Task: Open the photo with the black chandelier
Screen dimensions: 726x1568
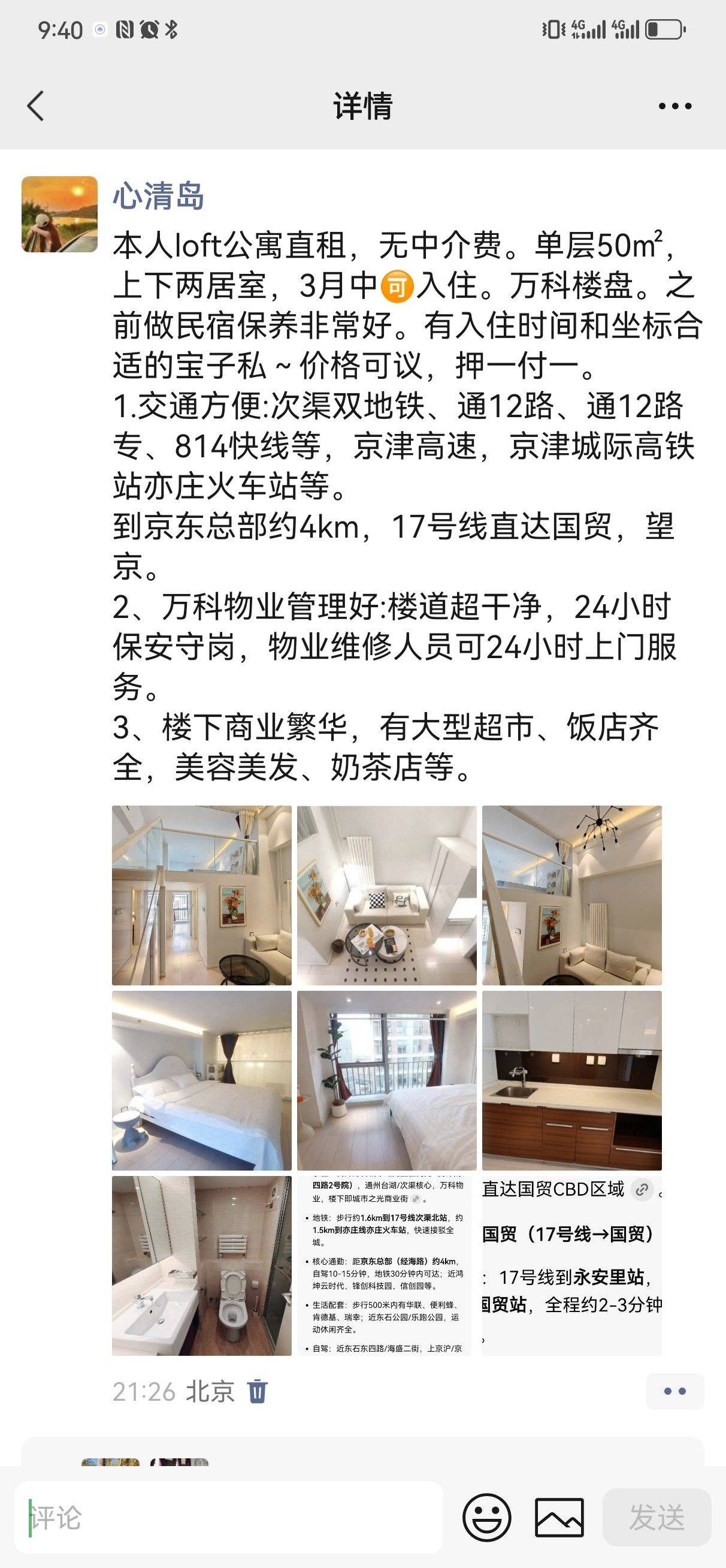Action: 571,895
